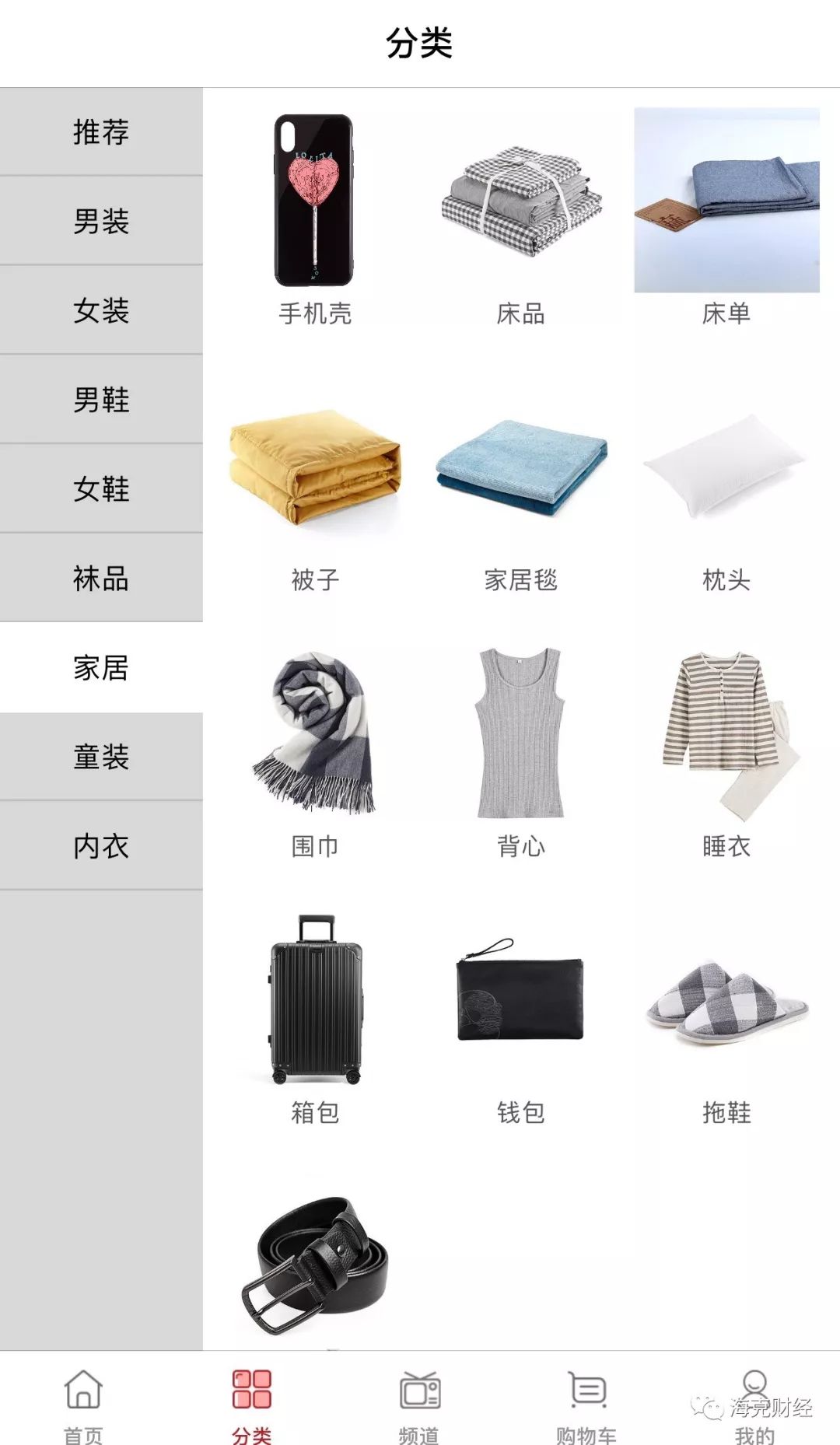Open the 童装 sidebar category
Screen dimensions: 840x1445
tap(101, 756)
